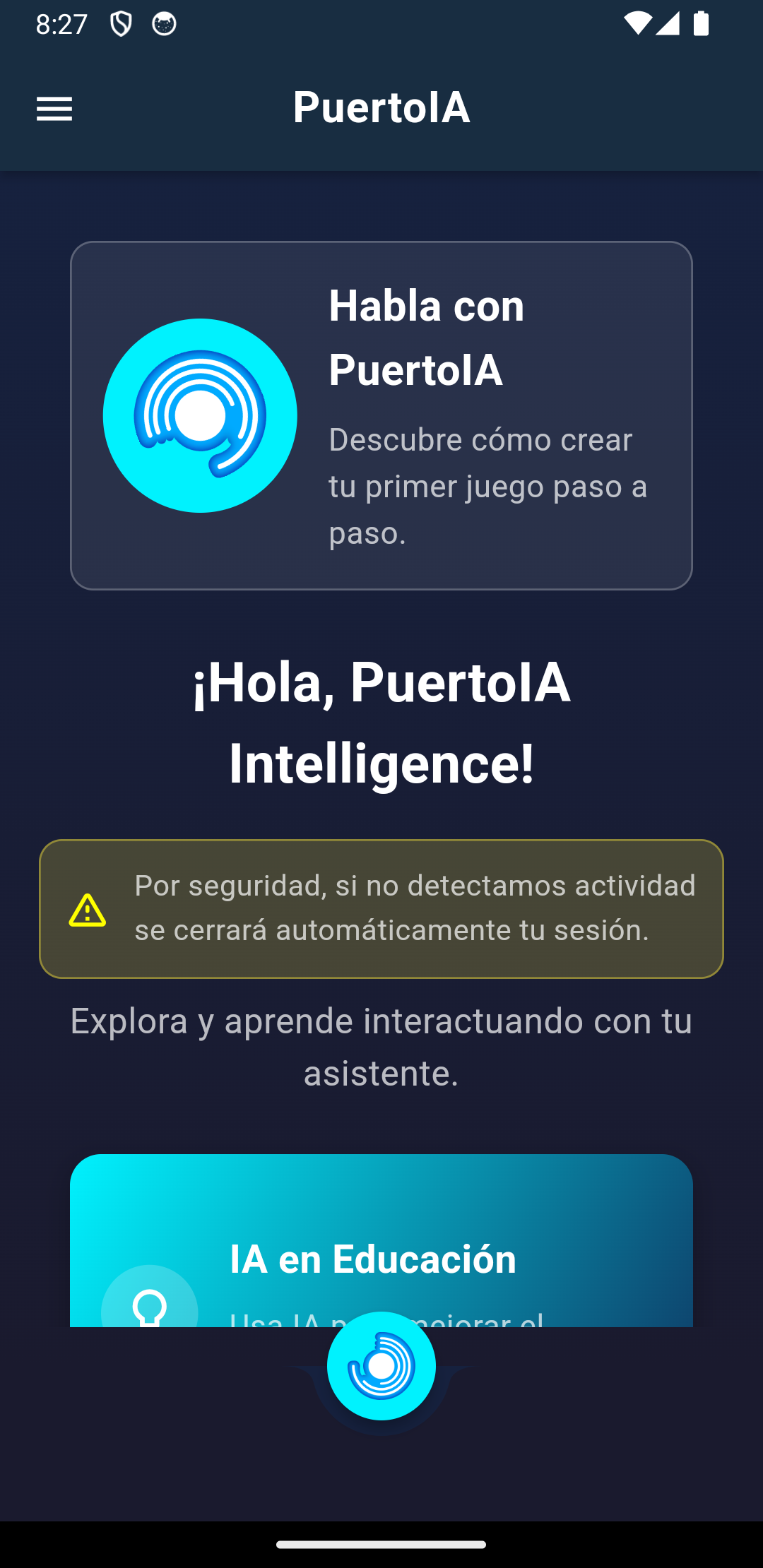
Task: Tap the Wi-Fi icon in the status bar
Action: pos(637,23)
